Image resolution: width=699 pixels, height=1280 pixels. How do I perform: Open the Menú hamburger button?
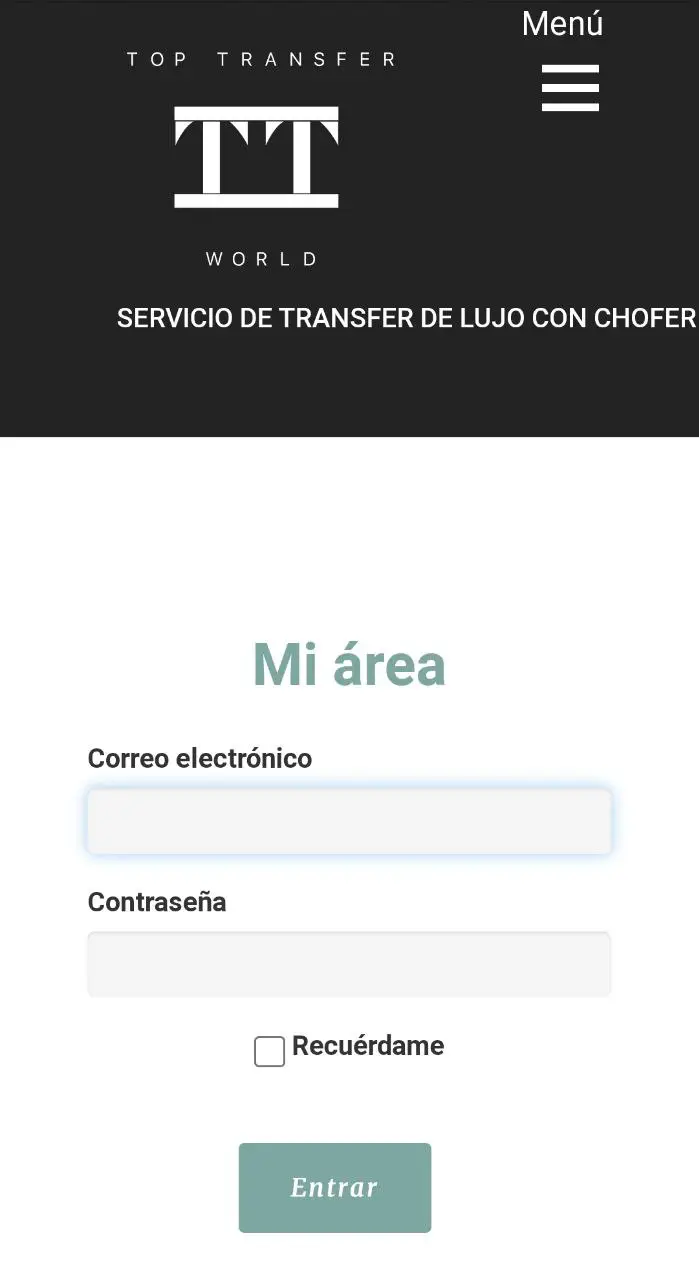pyautogui.click(x=570, y=87)
